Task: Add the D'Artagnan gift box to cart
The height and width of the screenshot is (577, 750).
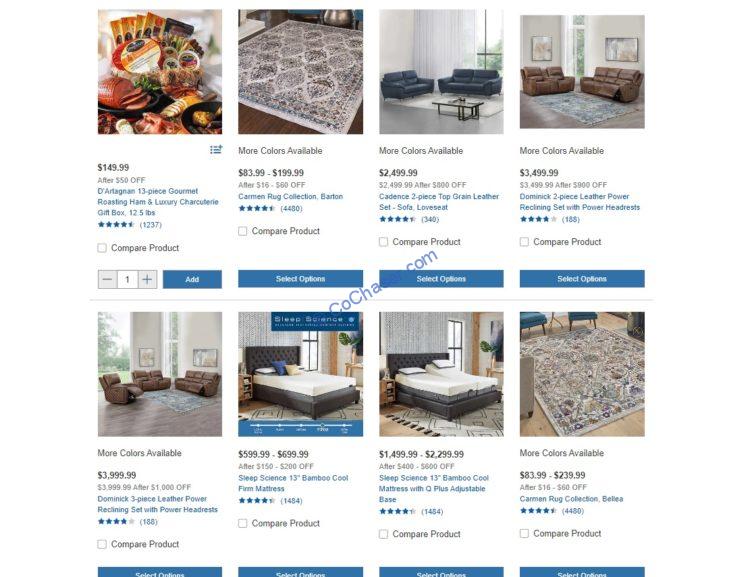Action: (x=192, y=279)
